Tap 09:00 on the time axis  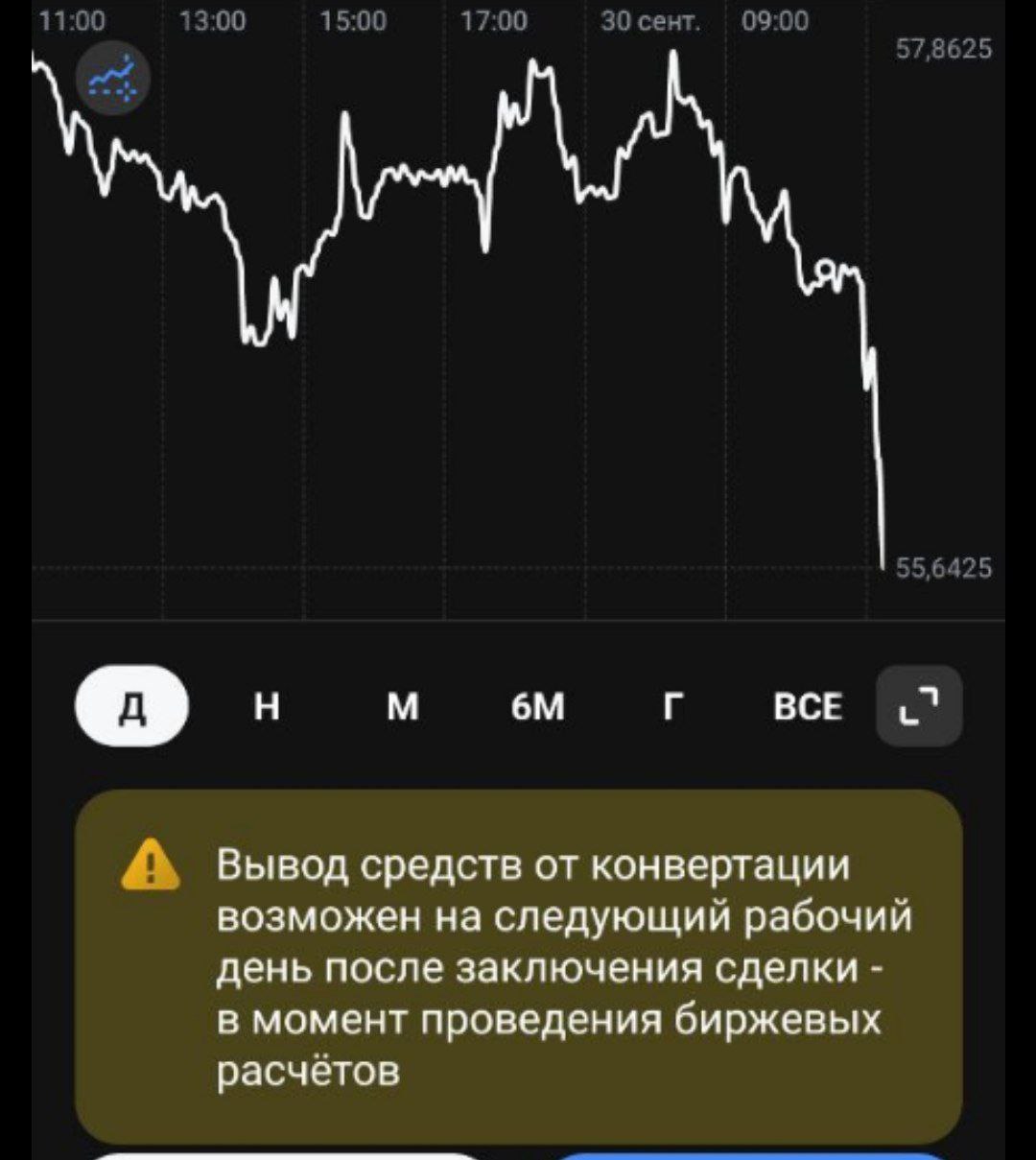(773, 21)
